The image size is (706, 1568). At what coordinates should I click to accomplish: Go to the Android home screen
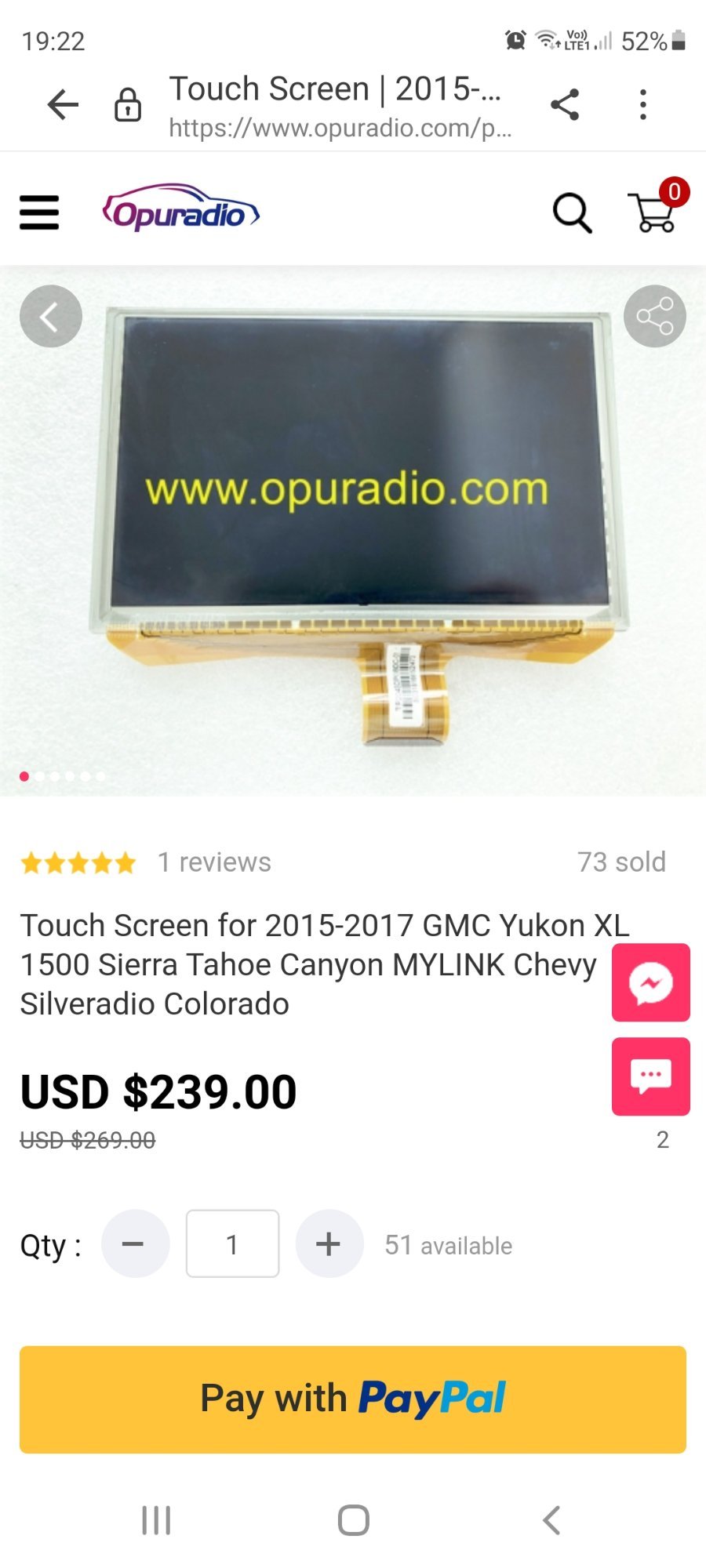353,1521
